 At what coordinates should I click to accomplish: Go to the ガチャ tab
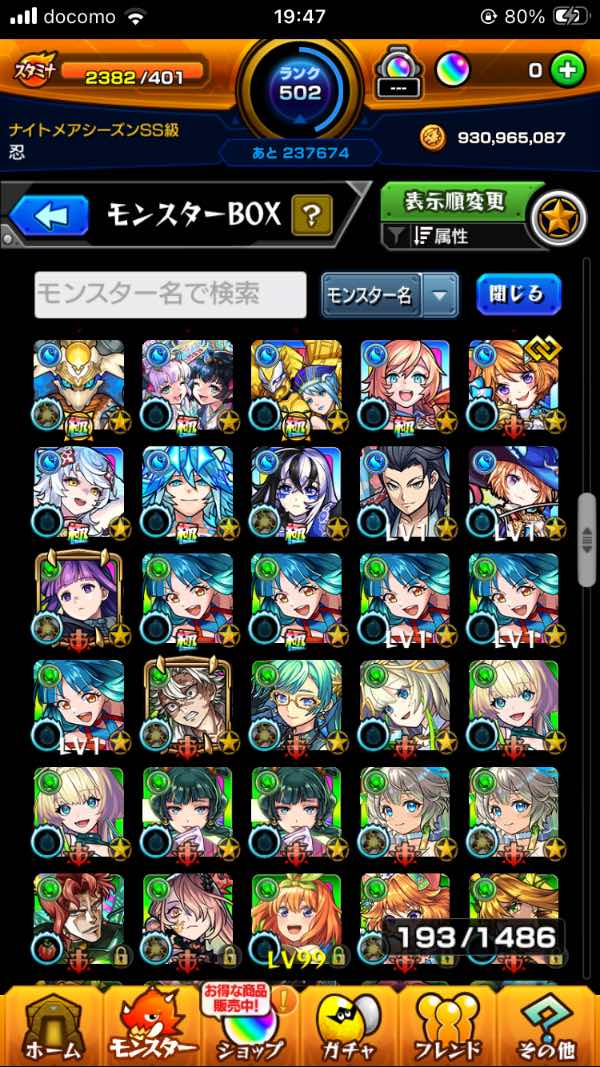pyautogui.click(x=350, y=1025)
